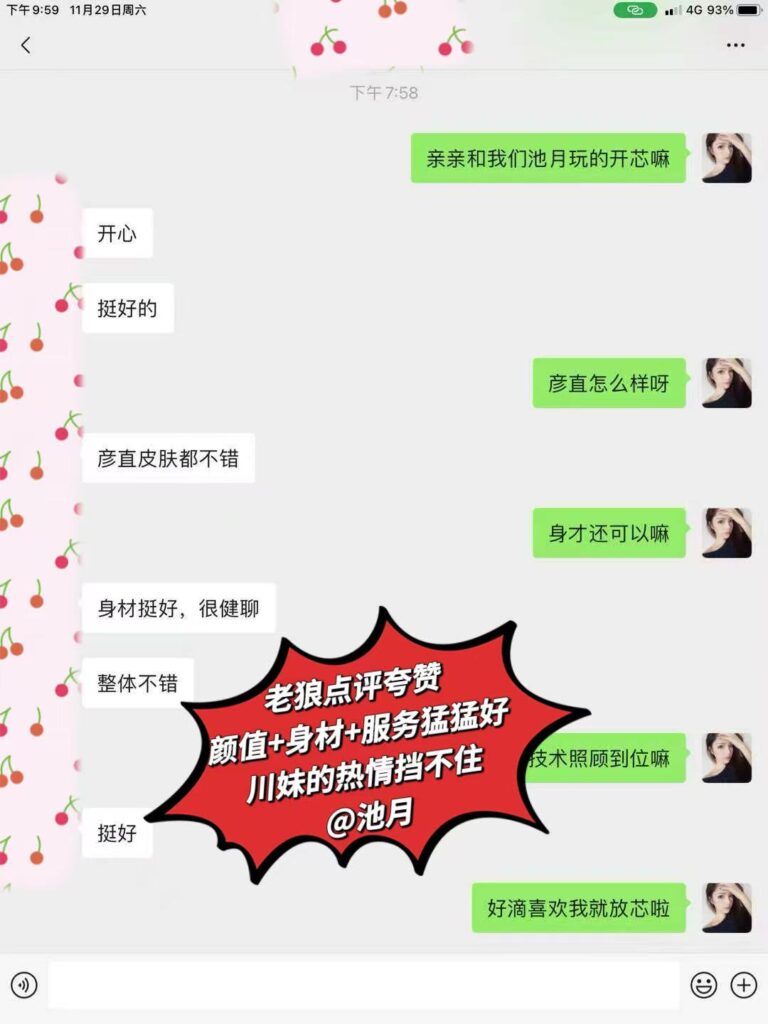Viewport: 768px width, 1024px height.
Task: Open the plus attachments menu
Action: 744,985
